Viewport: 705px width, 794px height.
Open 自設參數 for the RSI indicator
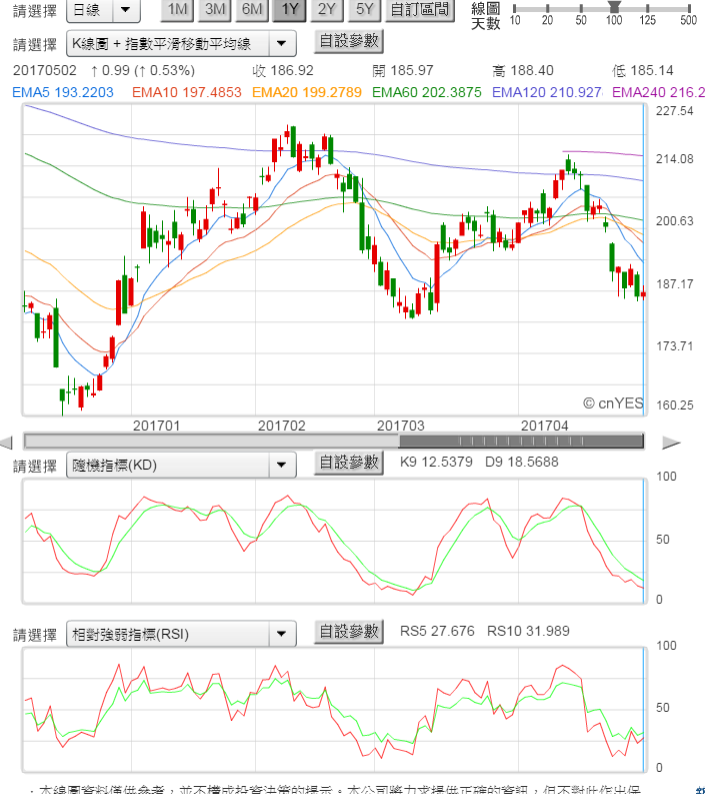point(348,631)
